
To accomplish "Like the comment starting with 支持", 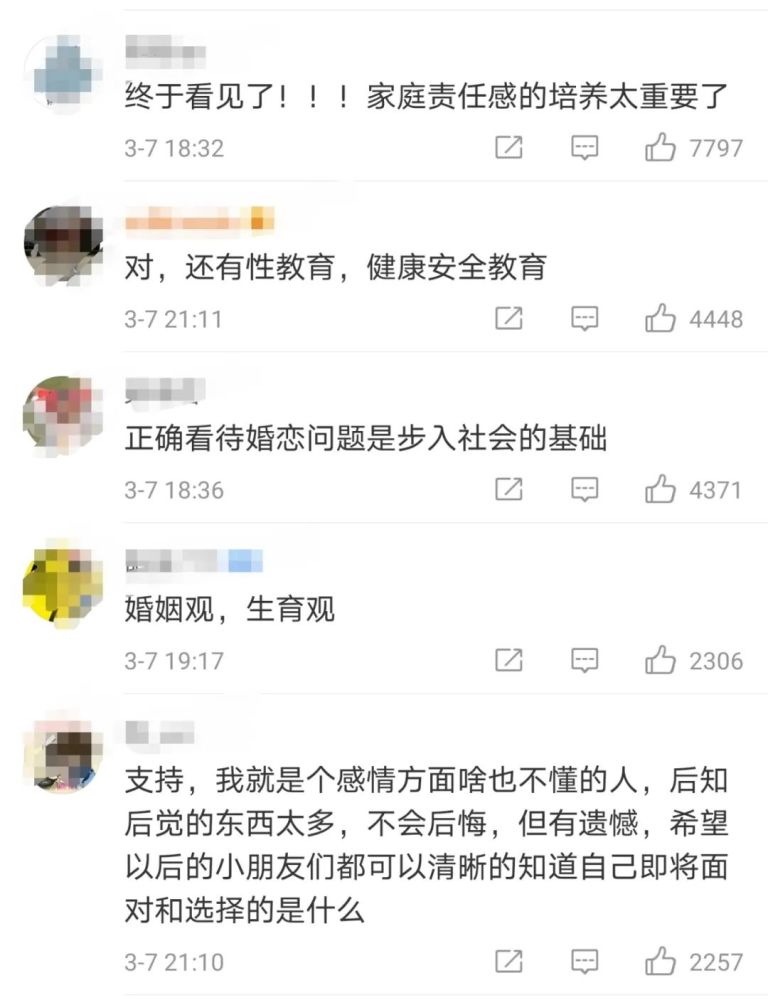I will pos(661,962).
